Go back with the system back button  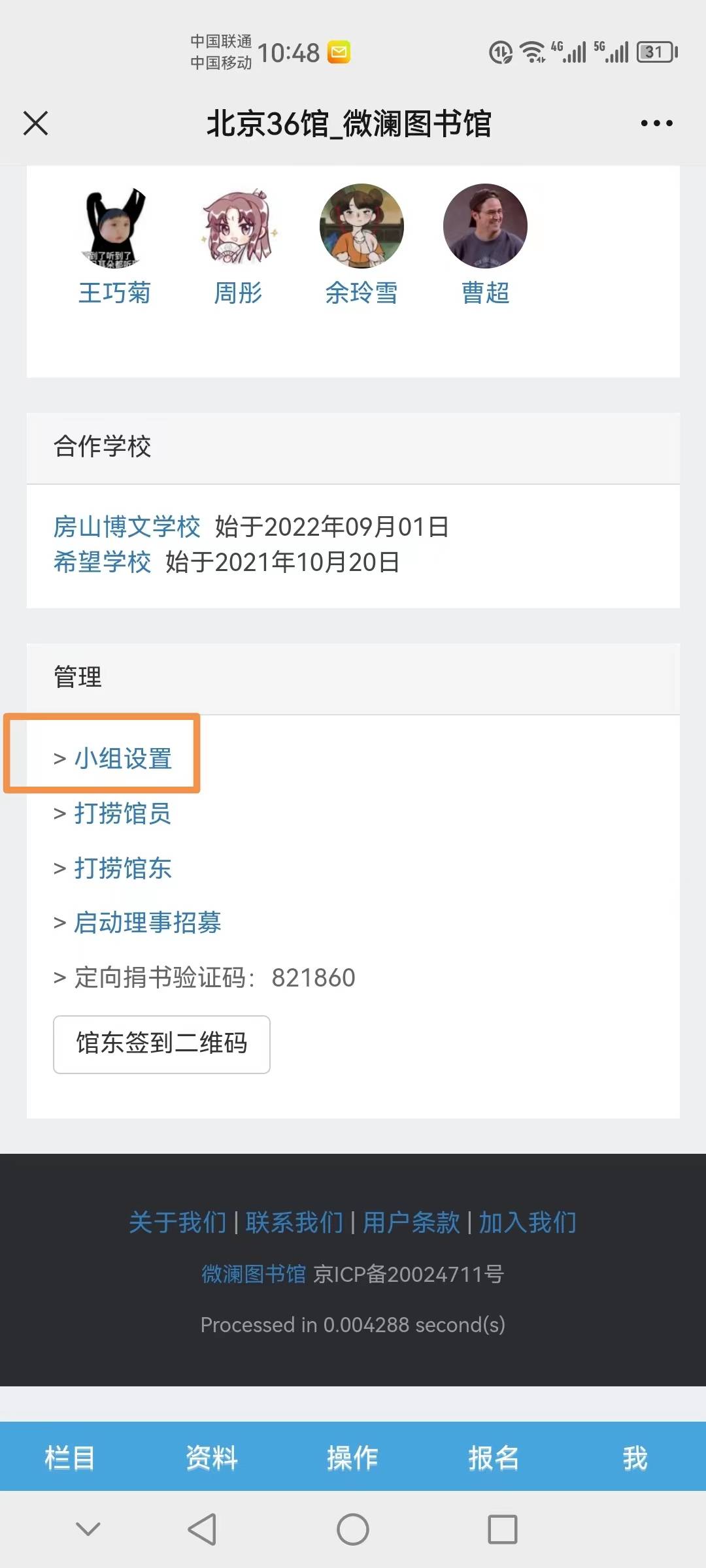pyautogui.click(x=202, y=1529)
